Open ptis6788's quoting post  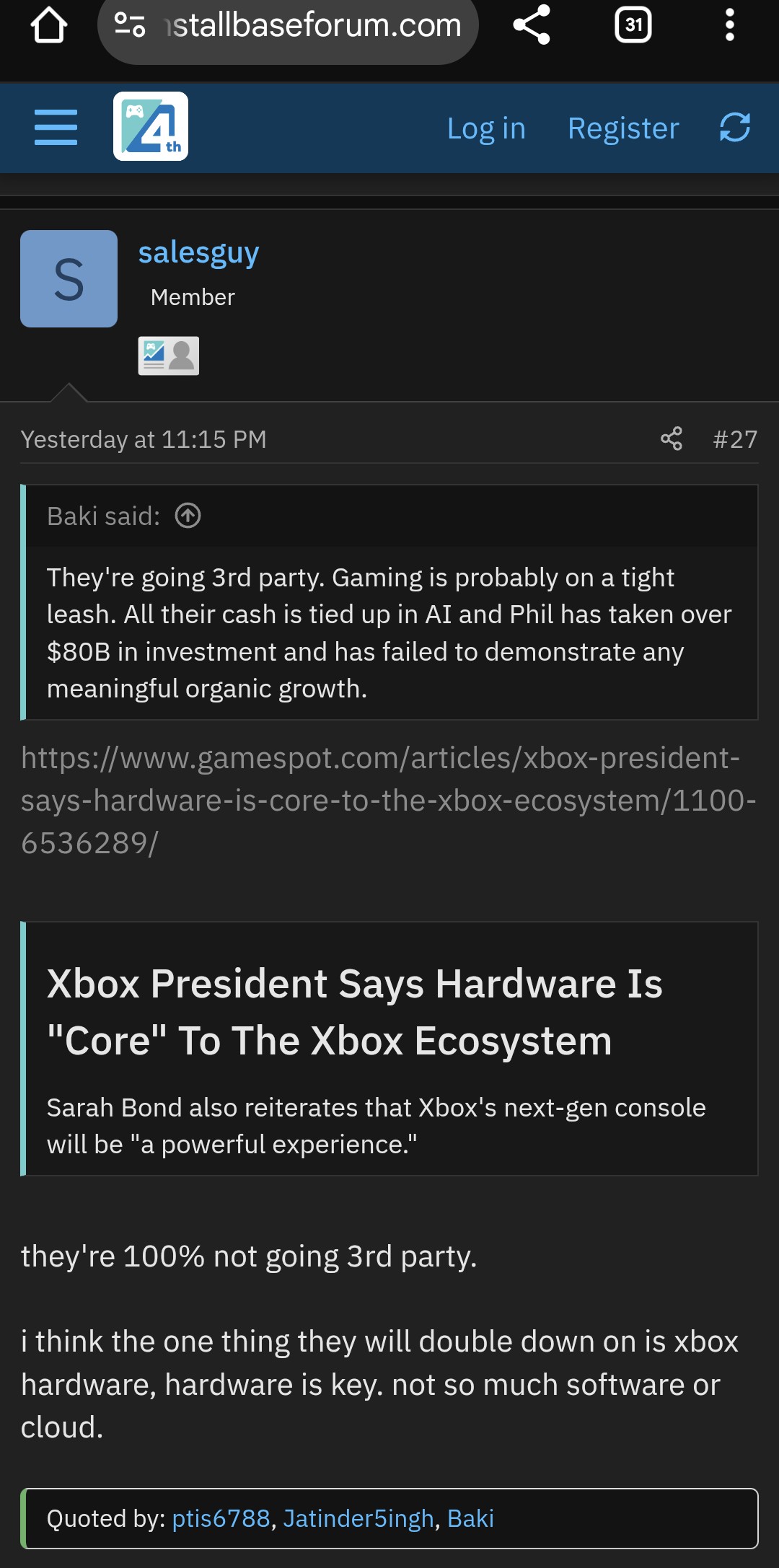coord(221,1519)
